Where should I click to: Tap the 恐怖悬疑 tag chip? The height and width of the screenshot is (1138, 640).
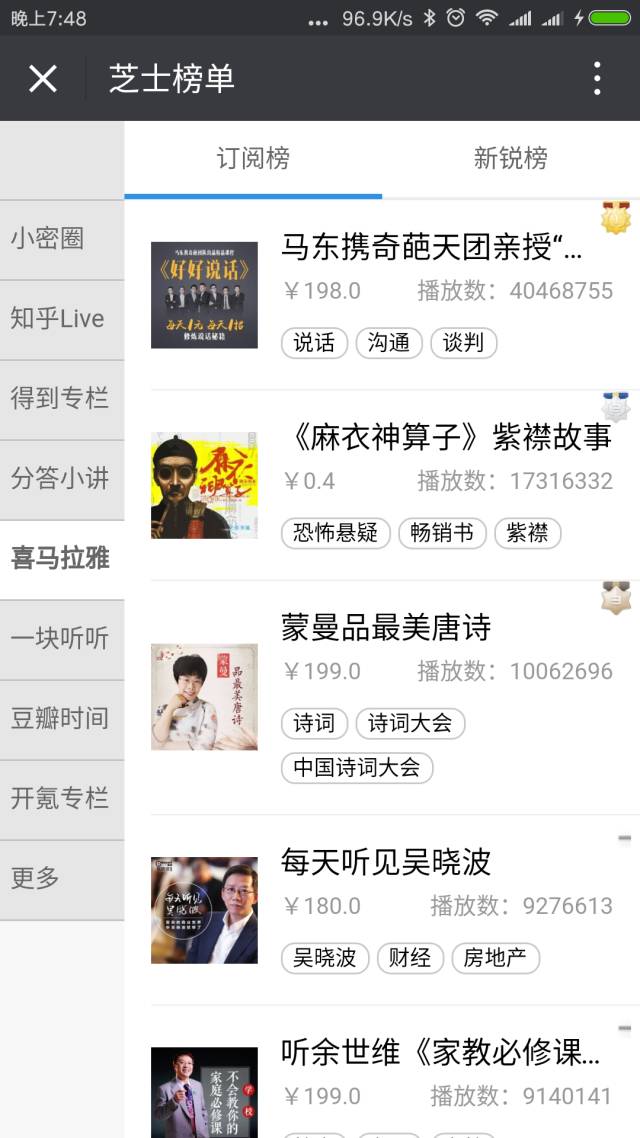(335, 533)
